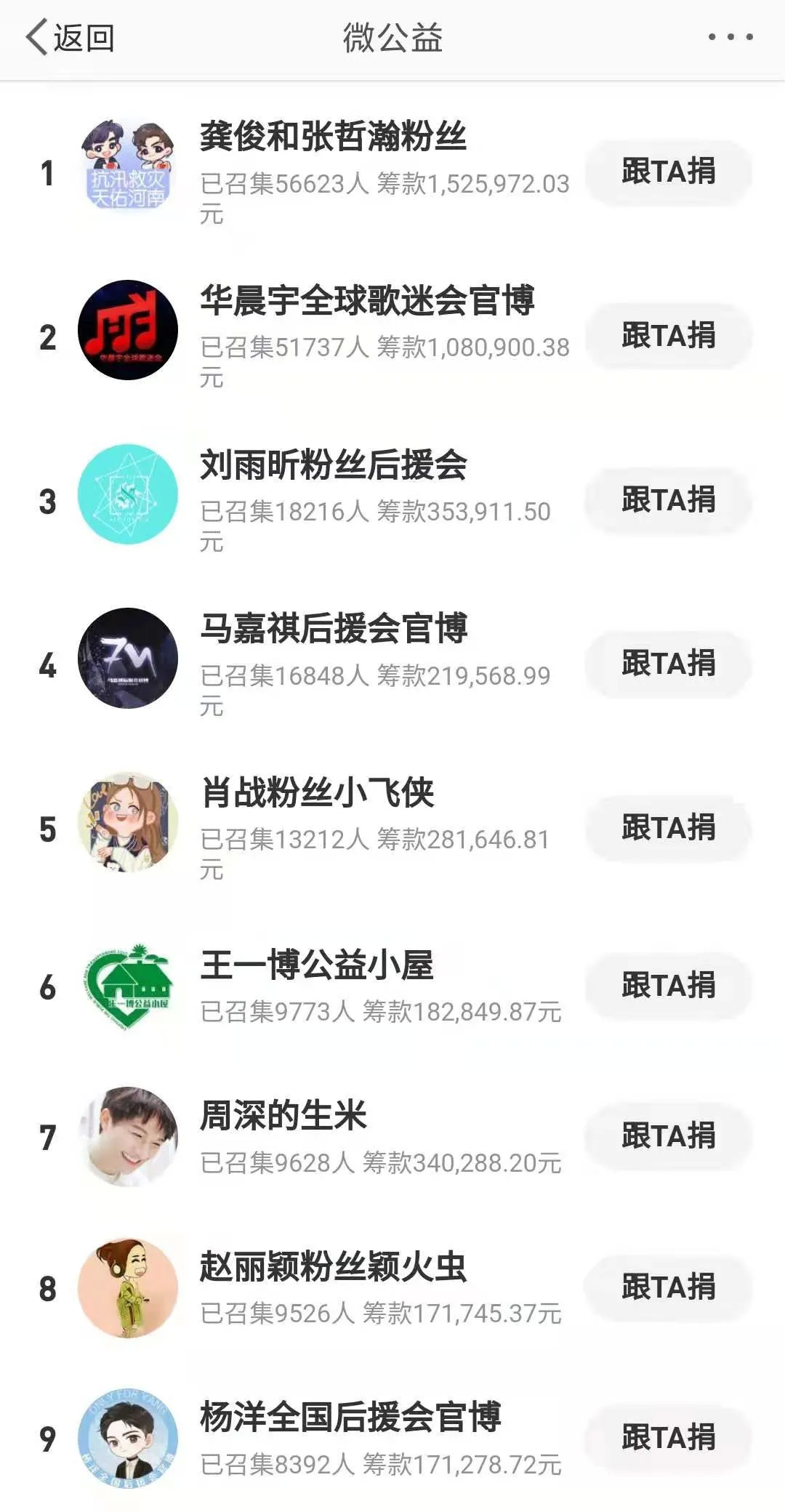Open 龚俊和张哲瀚粉丝 fundraiser entry
The image size is (785, 1512).
click(x=333, y=137)
